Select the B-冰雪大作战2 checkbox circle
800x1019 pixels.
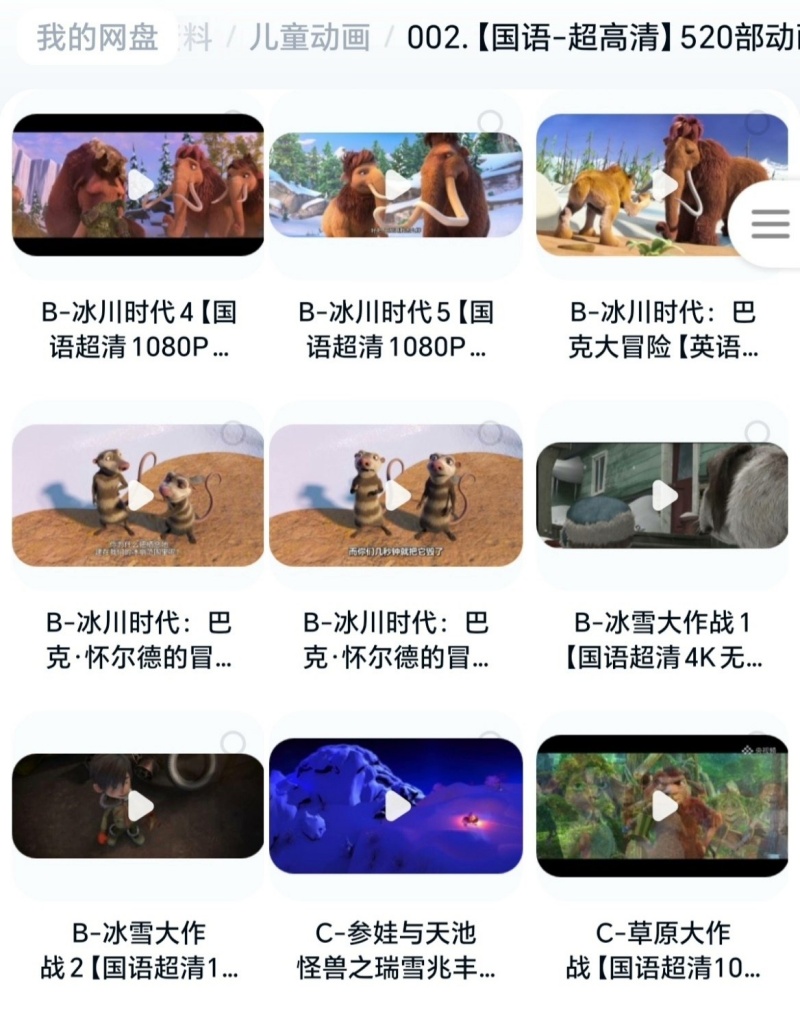click(233, 743)
